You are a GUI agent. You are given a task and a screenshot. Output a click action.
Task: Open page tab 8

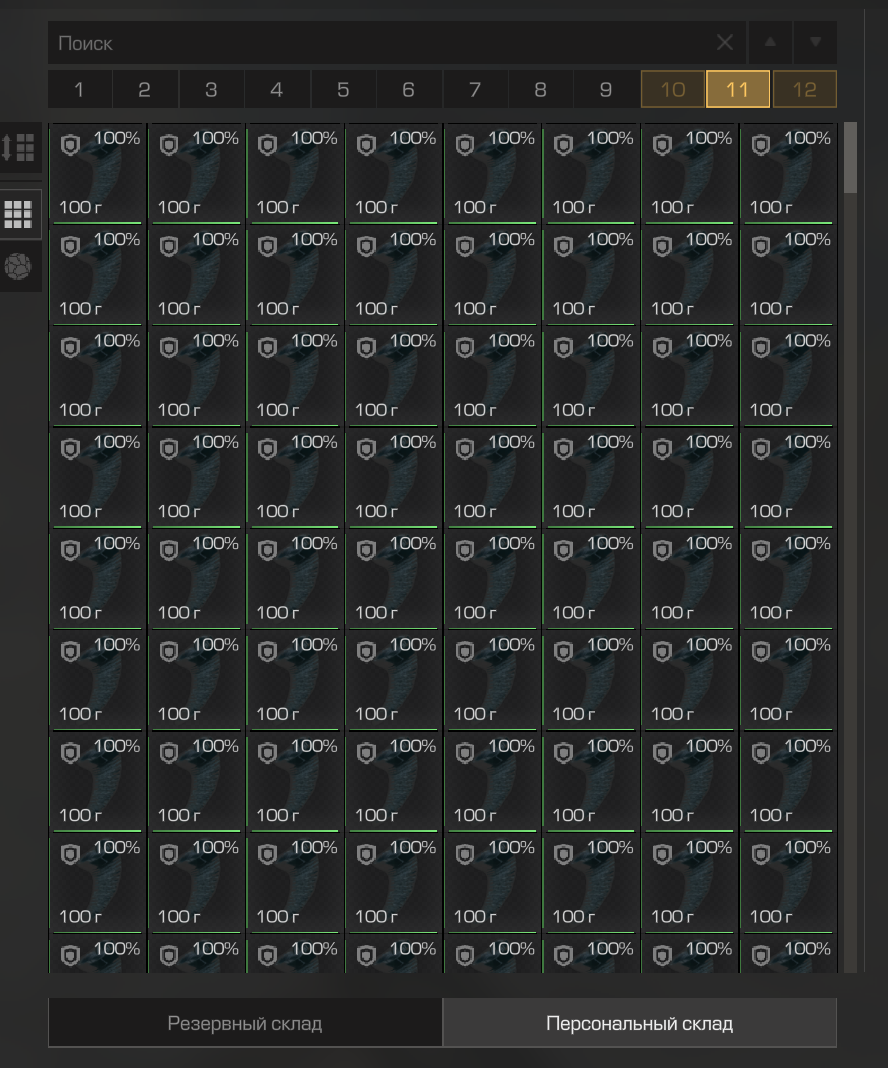(x=540, y=90)
